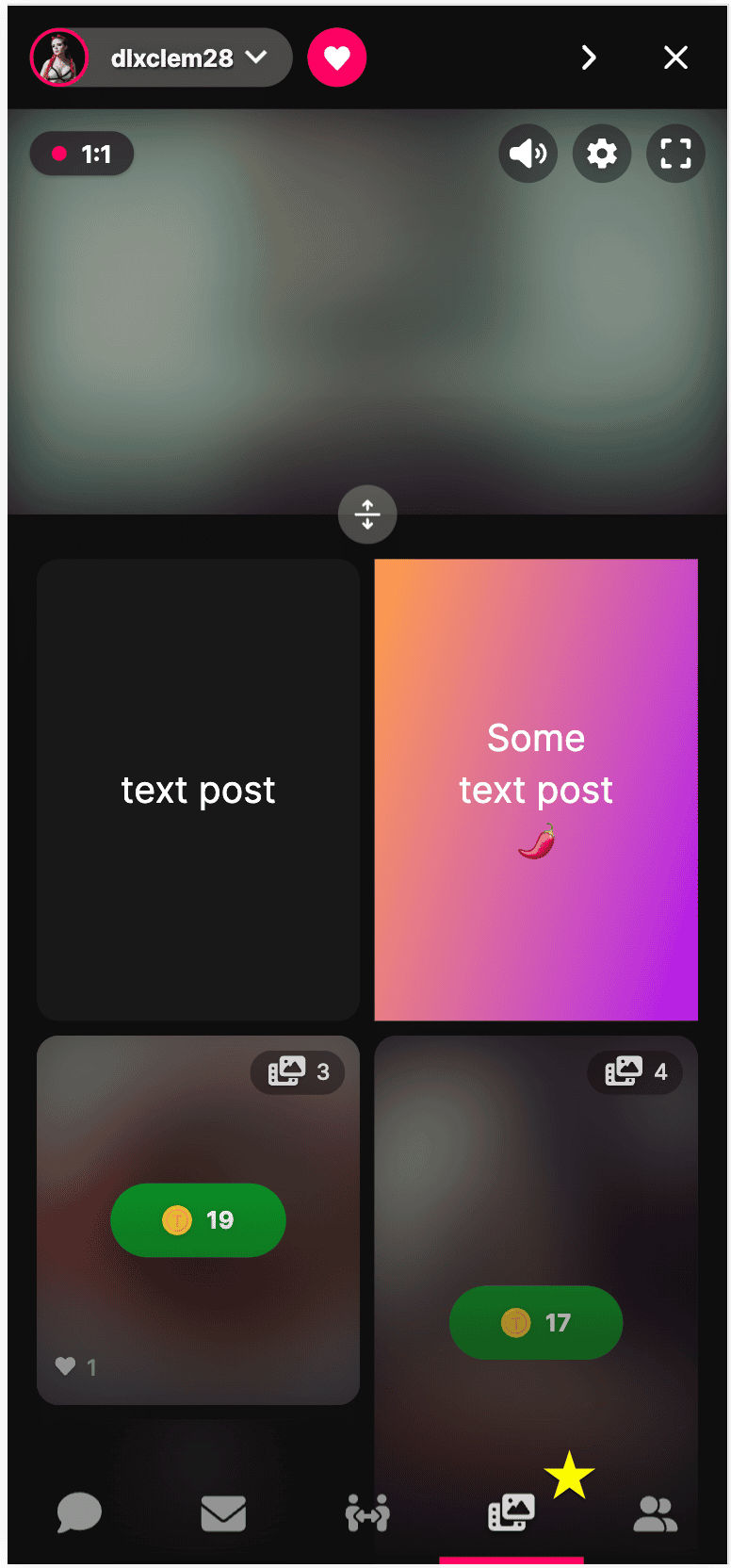Switch to the chat bubble tab

tap(79, 1512)
